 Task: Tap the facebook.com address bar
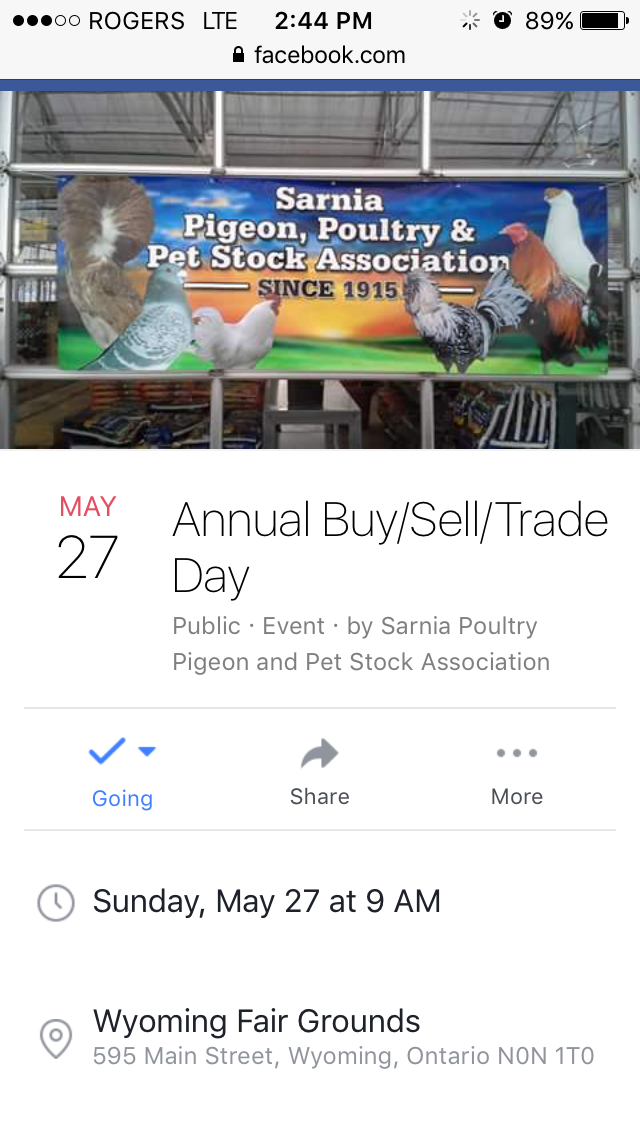320,55
